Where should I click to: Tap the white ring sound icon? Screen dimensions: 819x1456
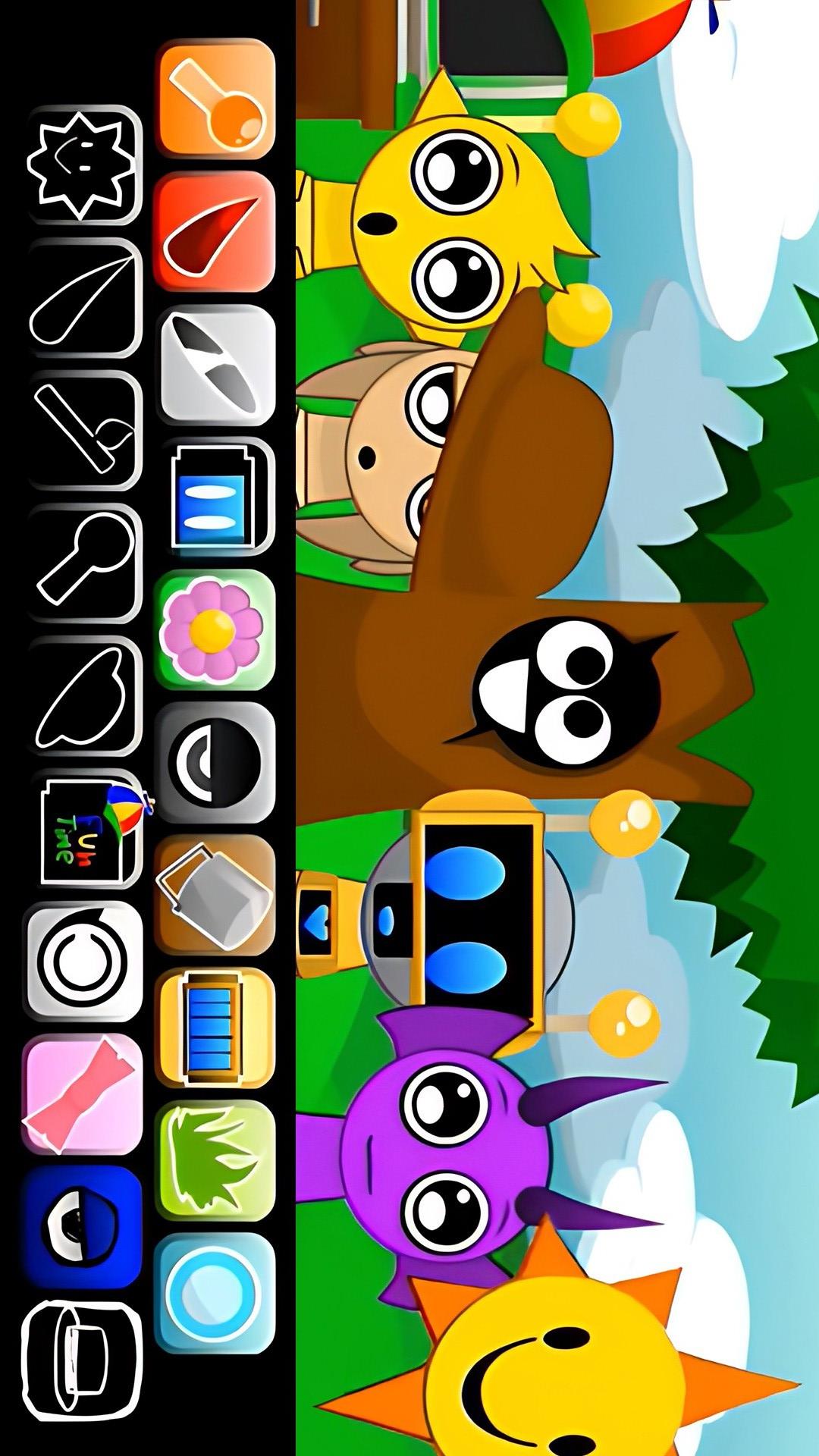tap(83, 962)
